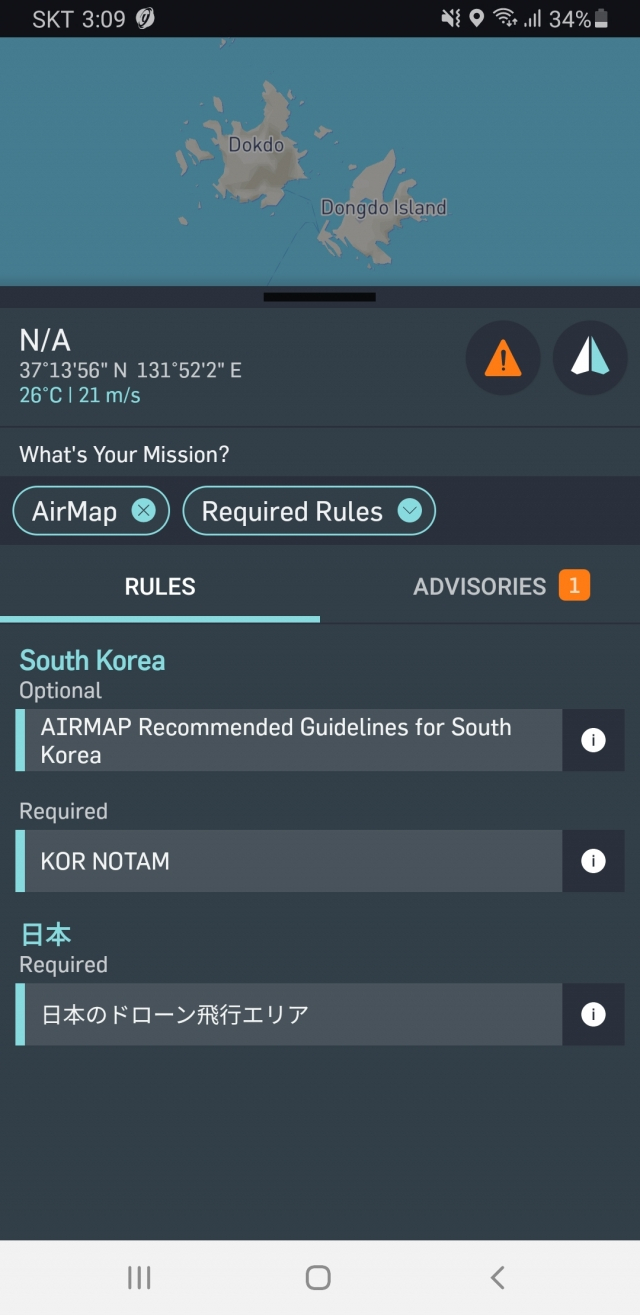The image size is (640, 1315).
Task: Expand the Required Rules dropdown
Action: (x=409, y=512)
